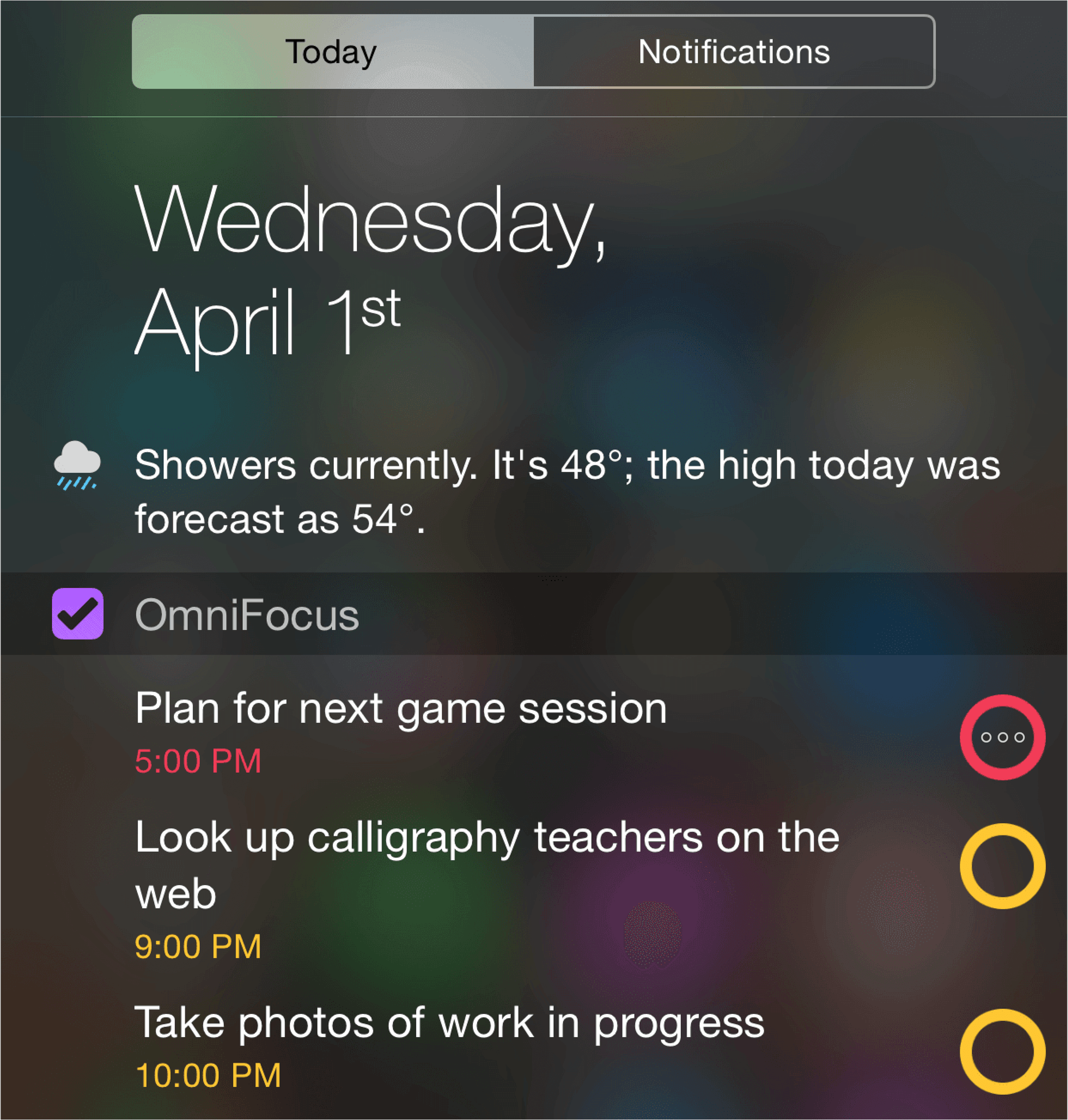Open the weather summary about showers
The height and width of the screenshot is (1120, 1068).
click(566, 491)
